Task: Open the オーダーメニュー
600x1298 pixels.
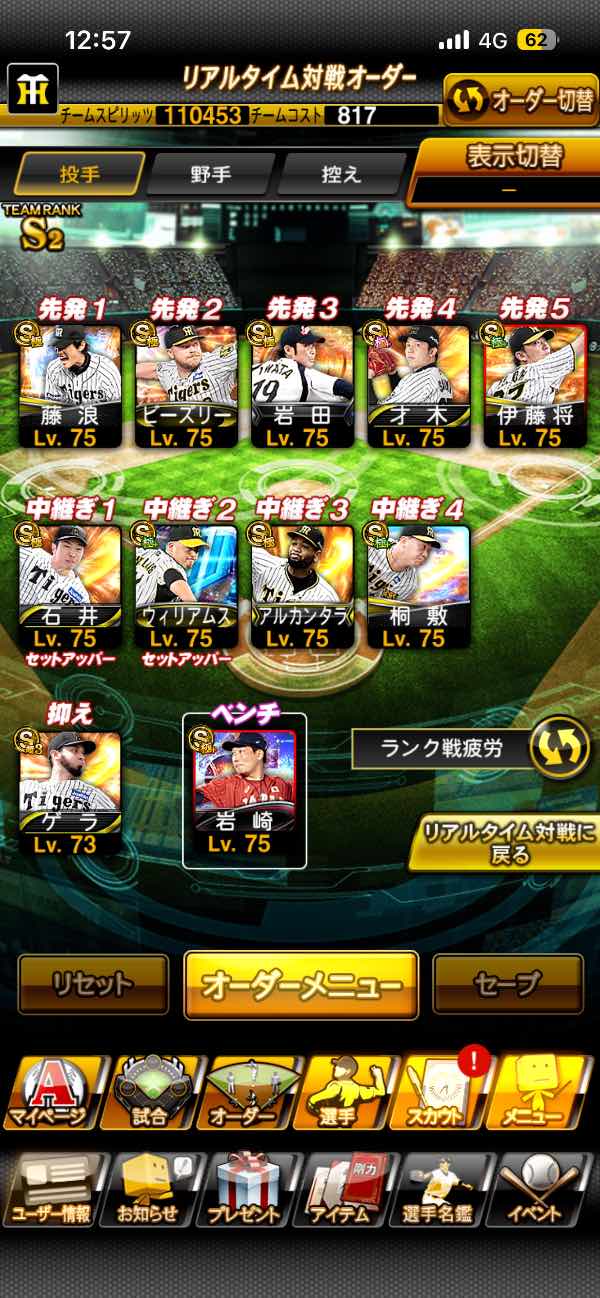Action: (301, 985)
